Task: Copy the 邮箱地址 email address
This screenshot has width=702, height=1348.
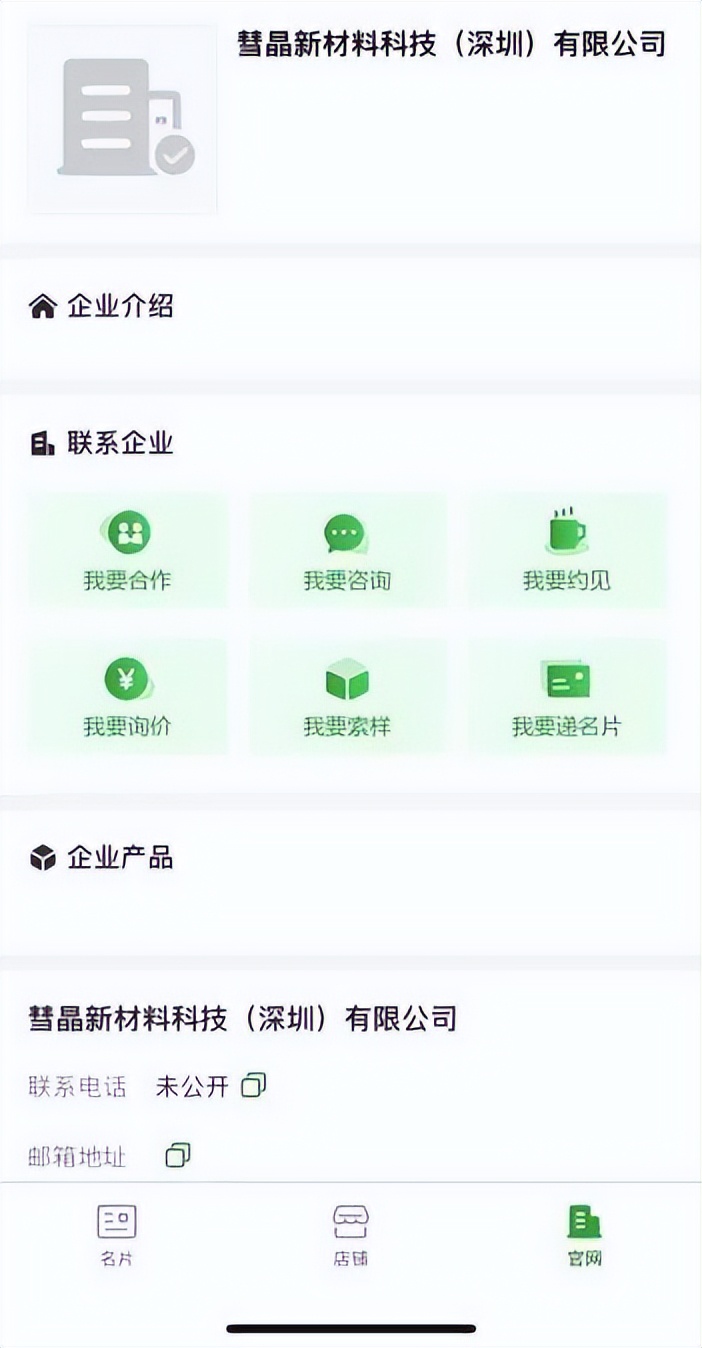Action: 178,1156
